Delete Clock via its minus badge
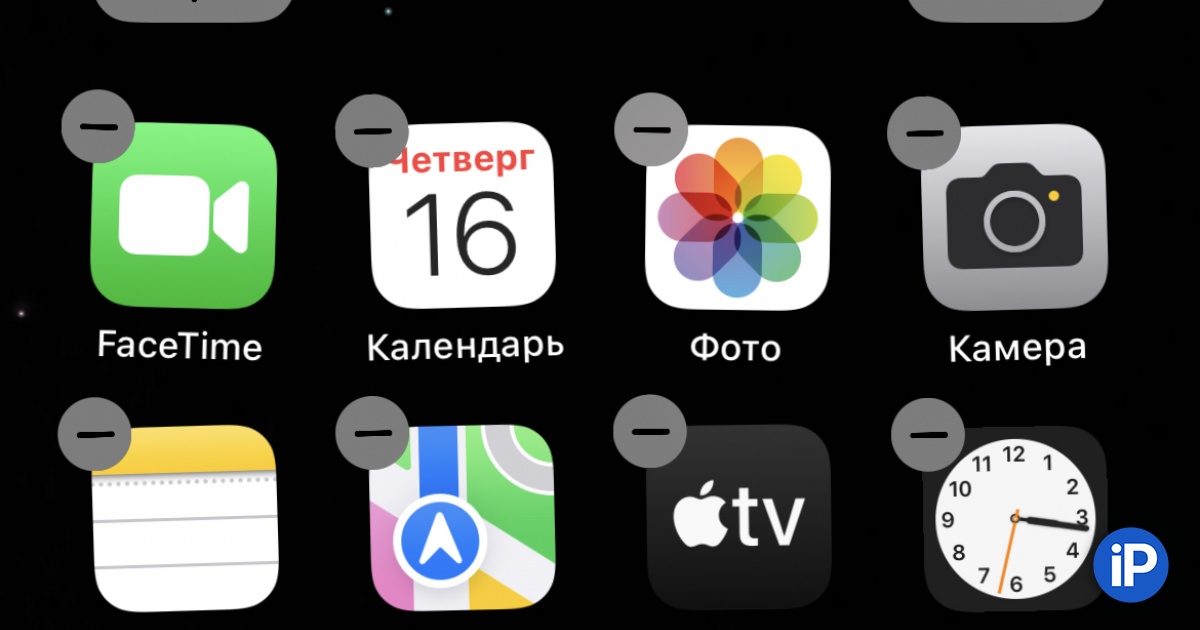Screen dimensions: 1200x630 tap(926, 433)
